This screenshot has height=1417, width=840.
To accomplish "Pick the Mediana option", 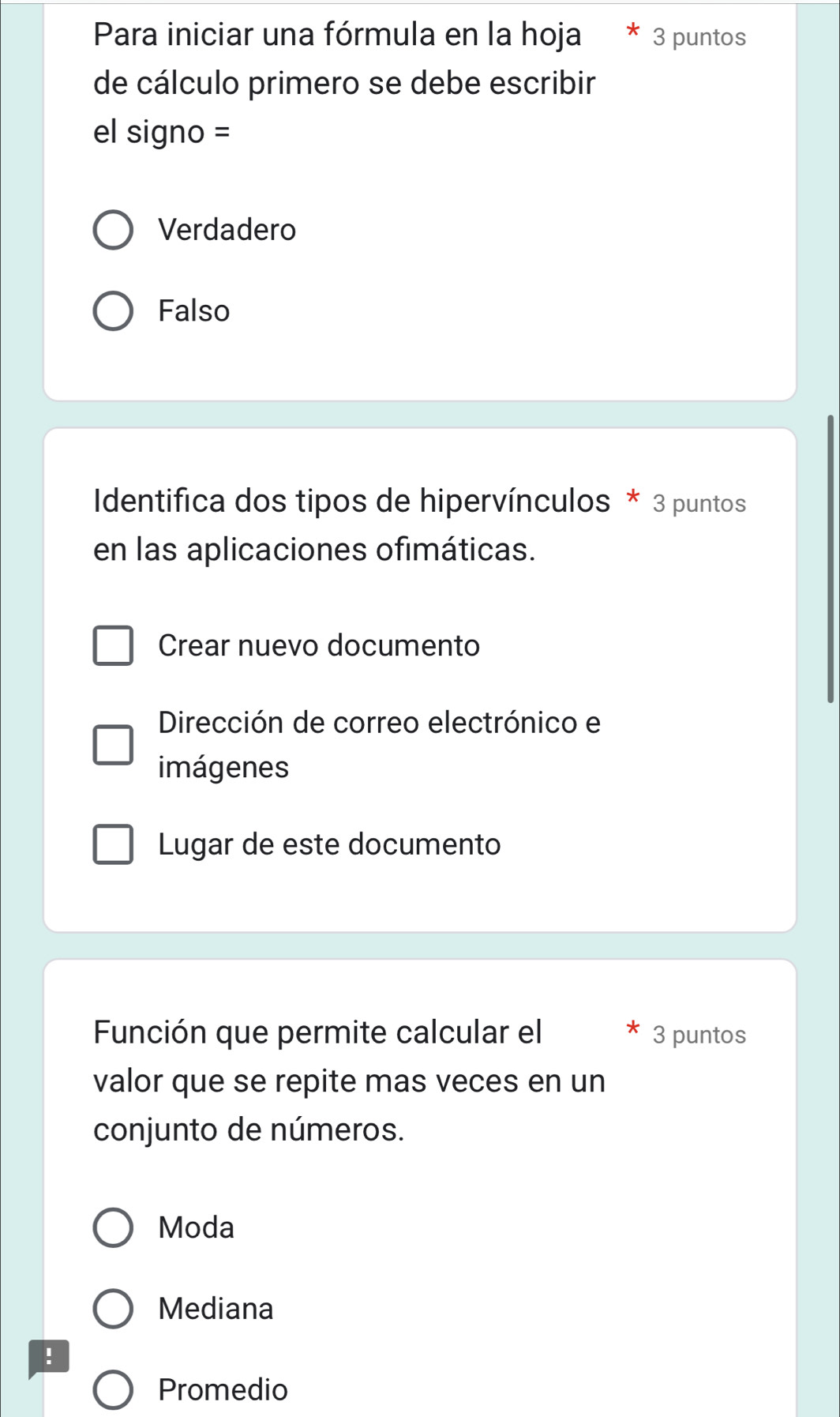I will (x=113, y=1309).
